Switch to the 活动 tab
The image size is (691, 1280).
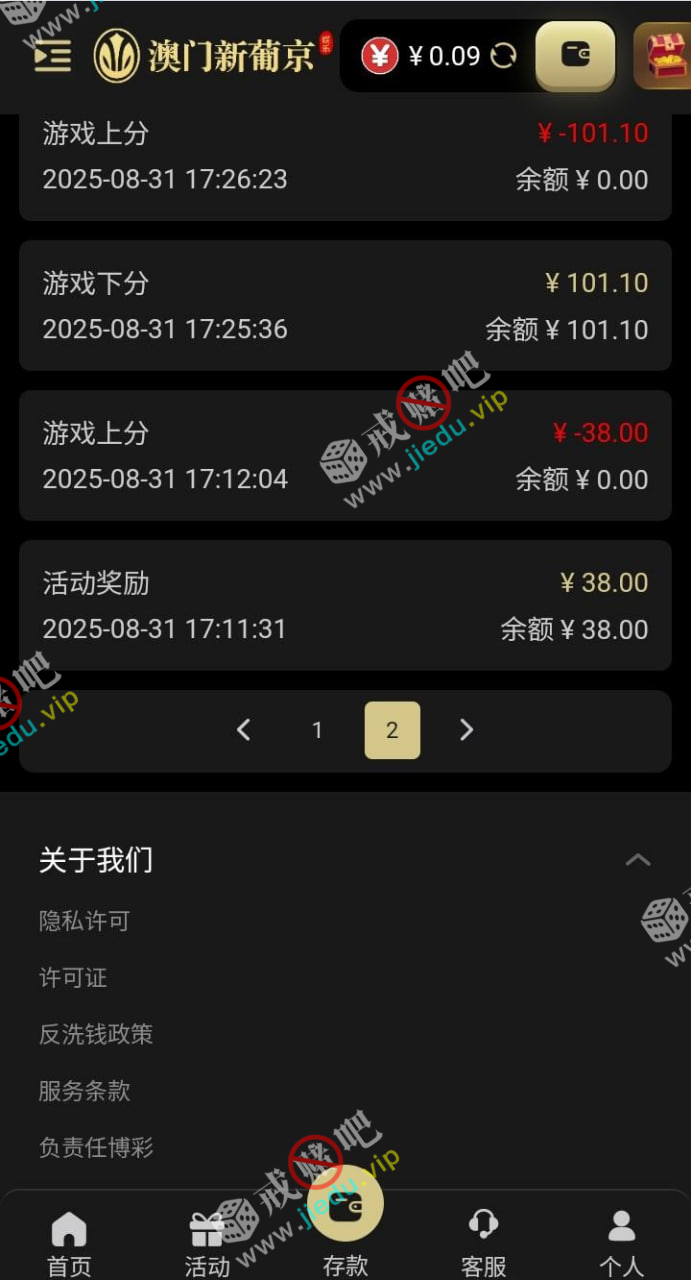207,1242
